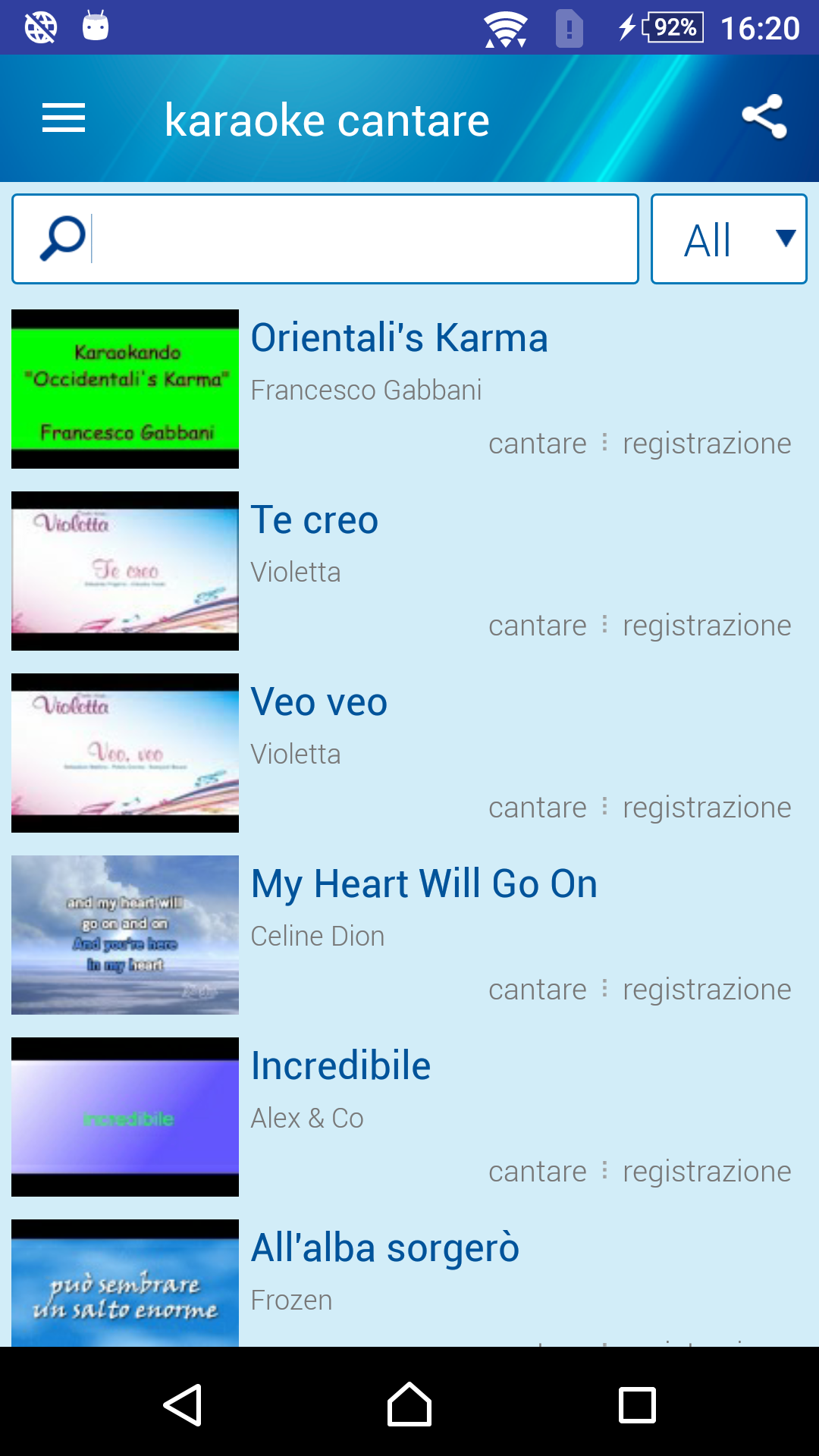819x1456 pixels.
Task: Choose registrazione for Te creo
Action: 706,626
